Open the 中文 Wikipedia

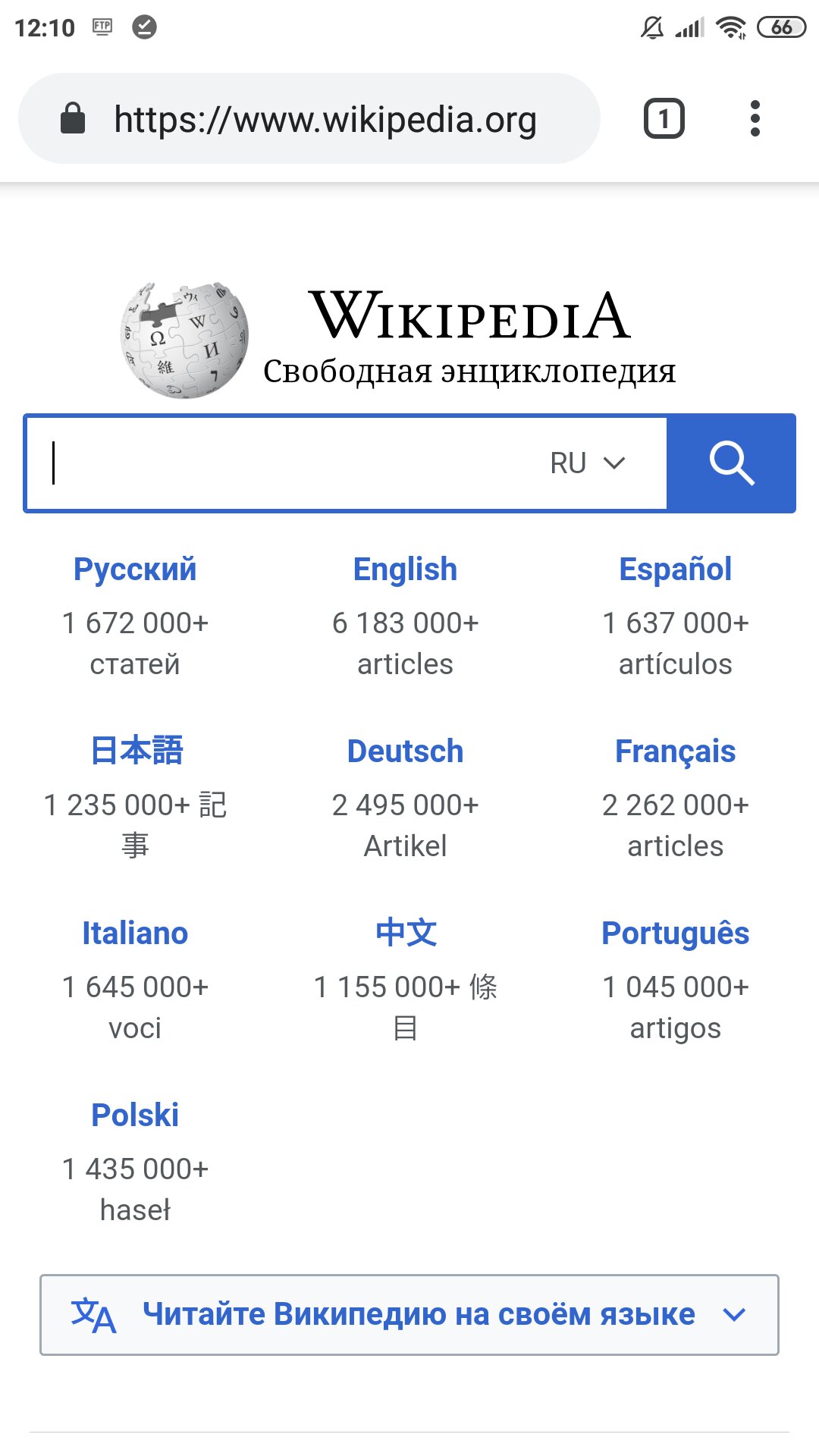click(x=406, y=933)
